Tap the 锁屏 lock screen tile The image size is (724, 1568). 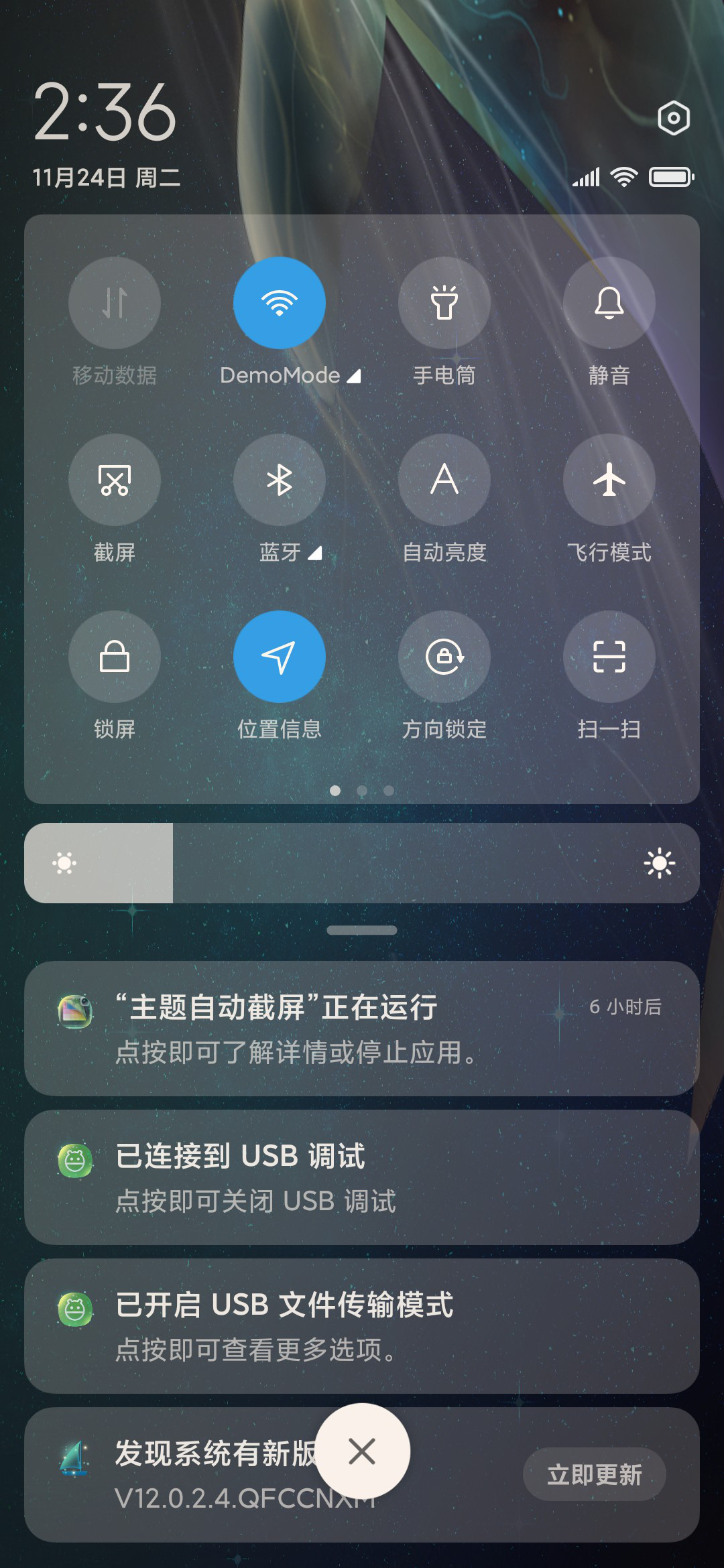point(115,657)
